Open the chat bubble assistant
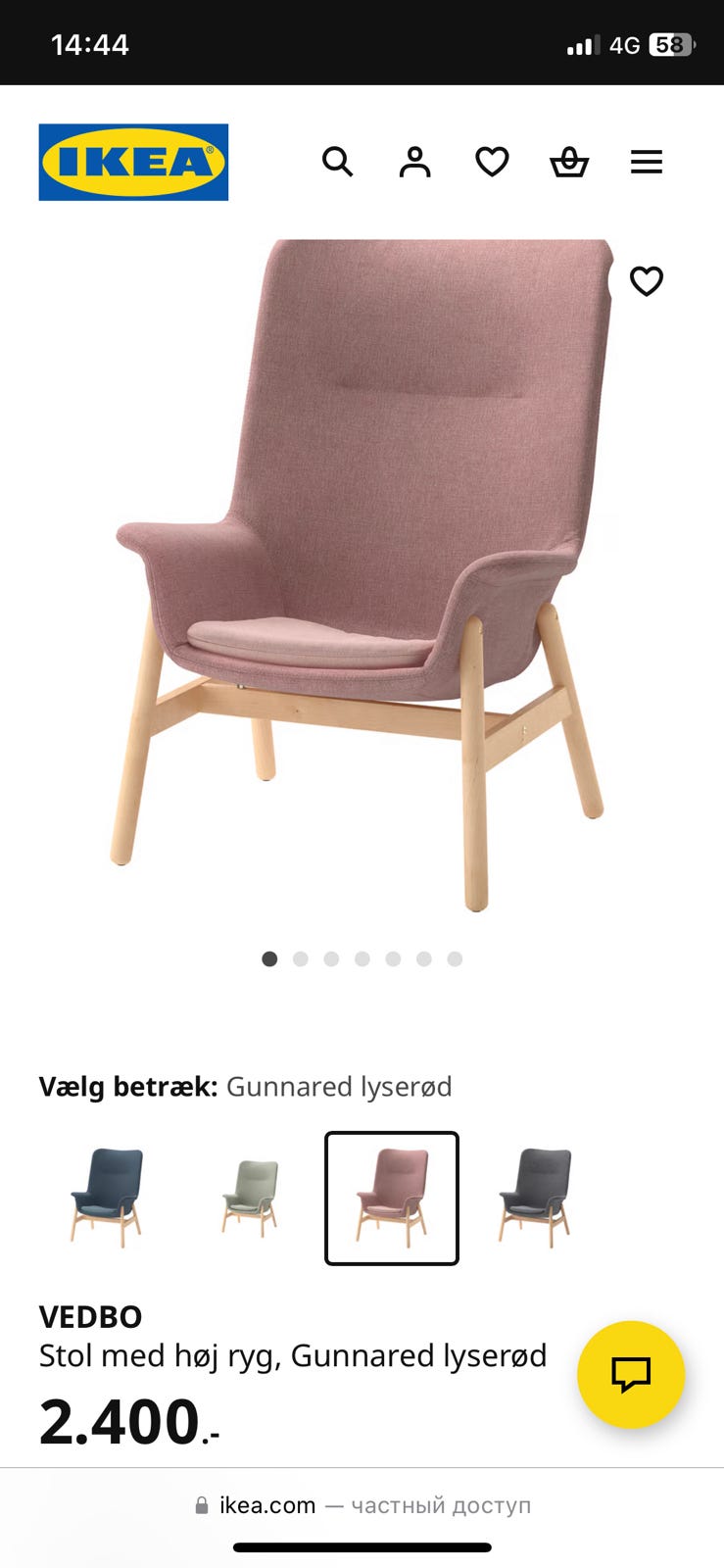This screenshot has width=724, height=1568. 631,1375
